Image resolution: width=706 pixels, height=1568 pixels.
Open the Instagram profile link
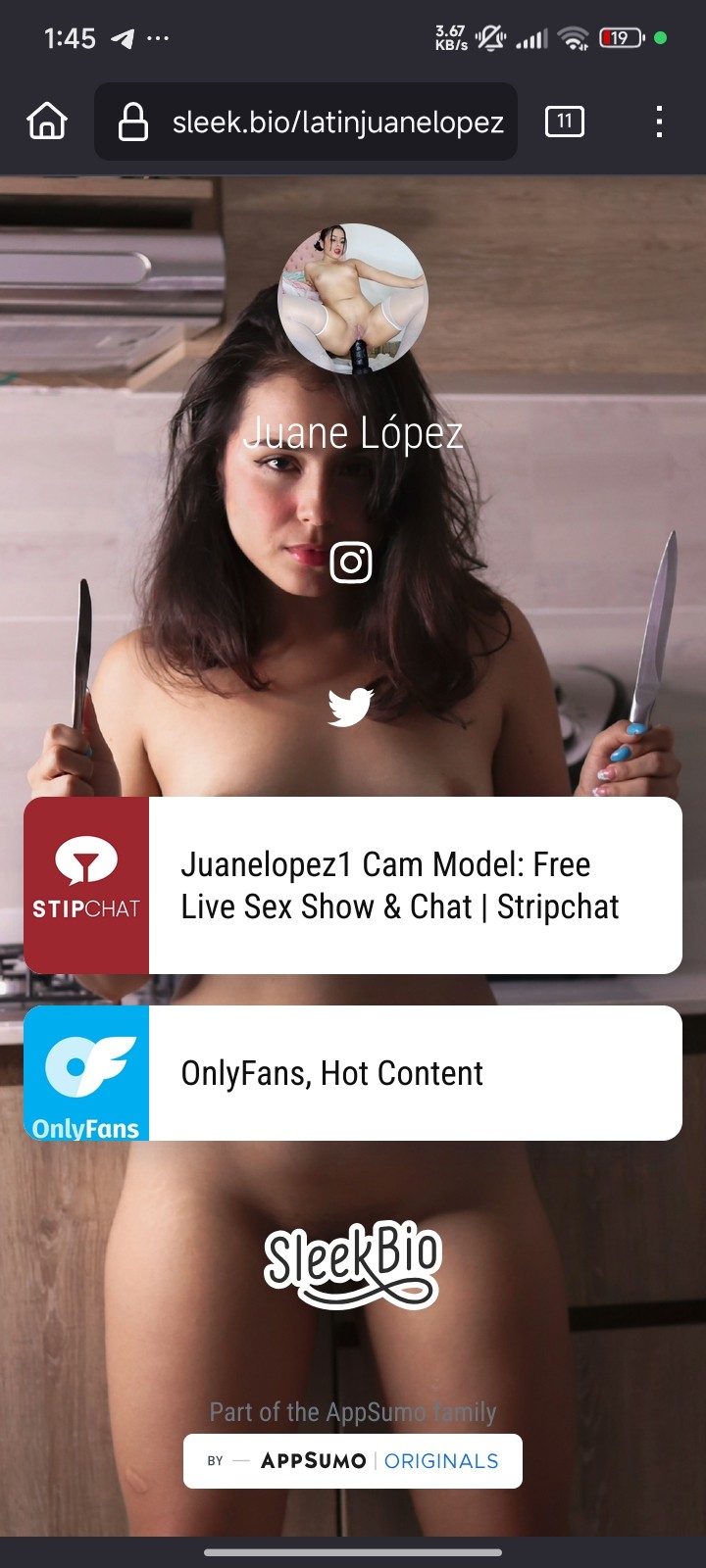tap(351, 563)
